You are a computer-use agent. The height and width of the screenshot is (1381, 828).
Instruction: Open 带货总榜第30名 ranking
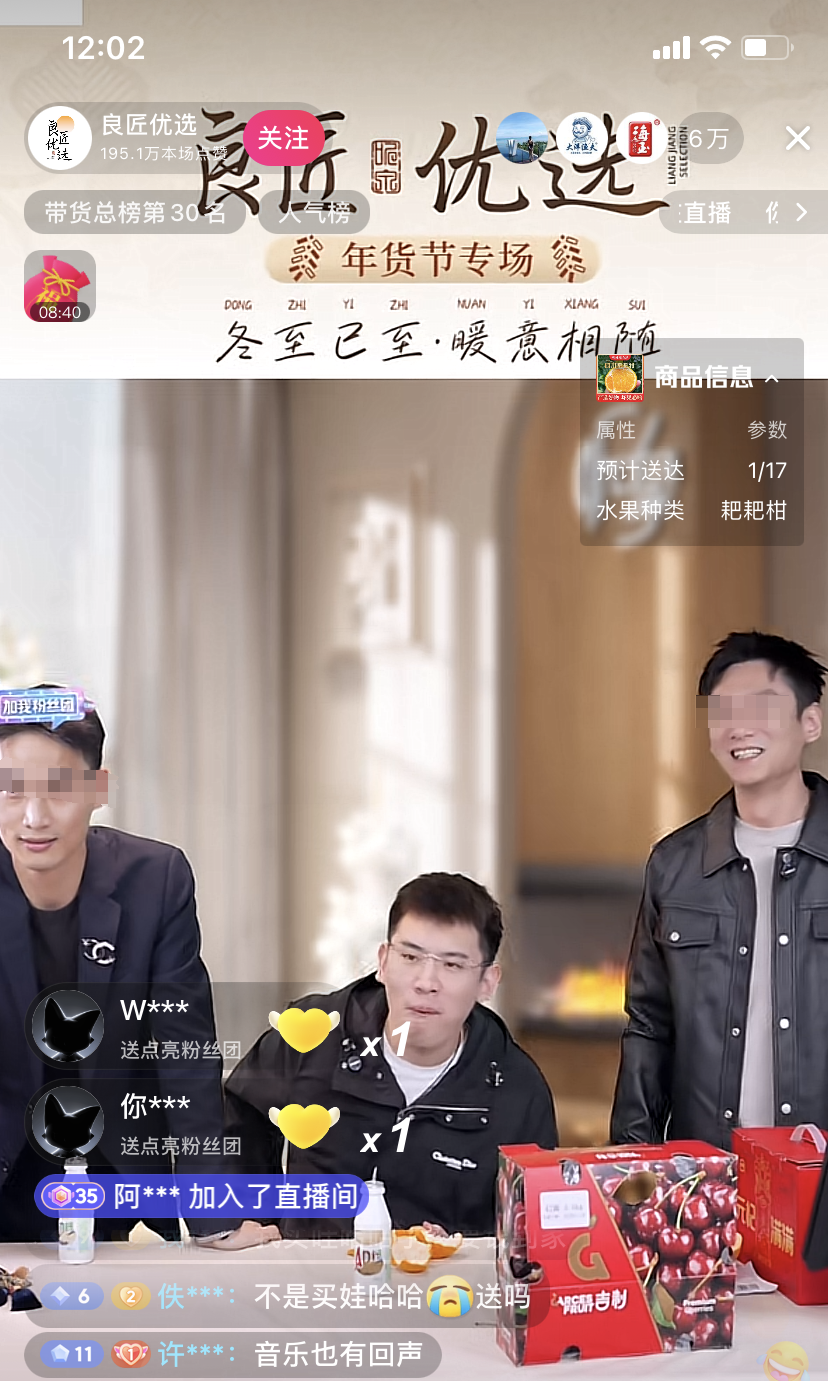tap(135, 212)
